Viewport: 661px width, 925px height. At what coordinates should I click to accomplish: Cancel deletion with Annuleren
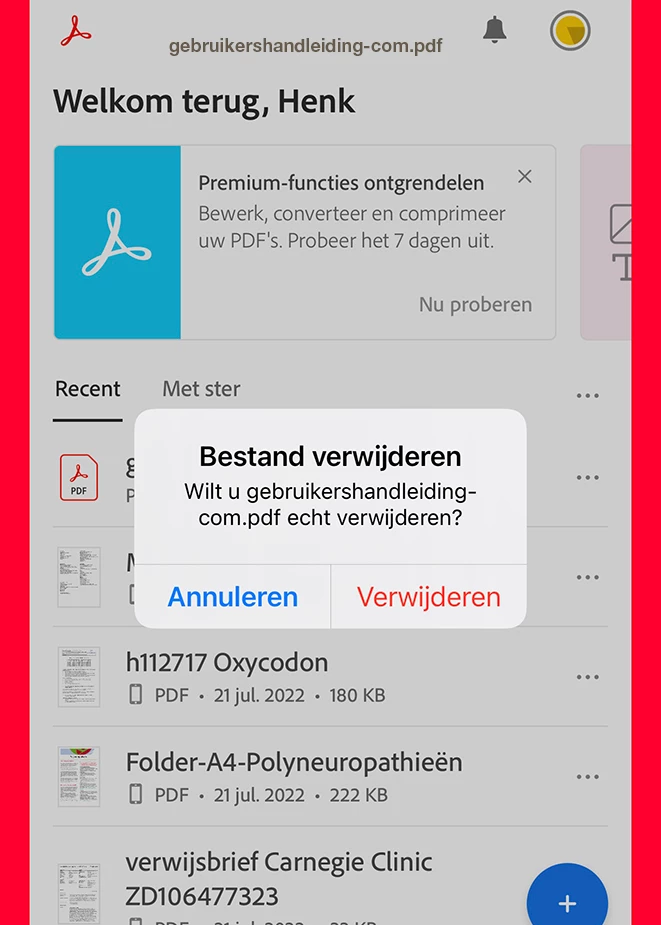click(233, 597)
